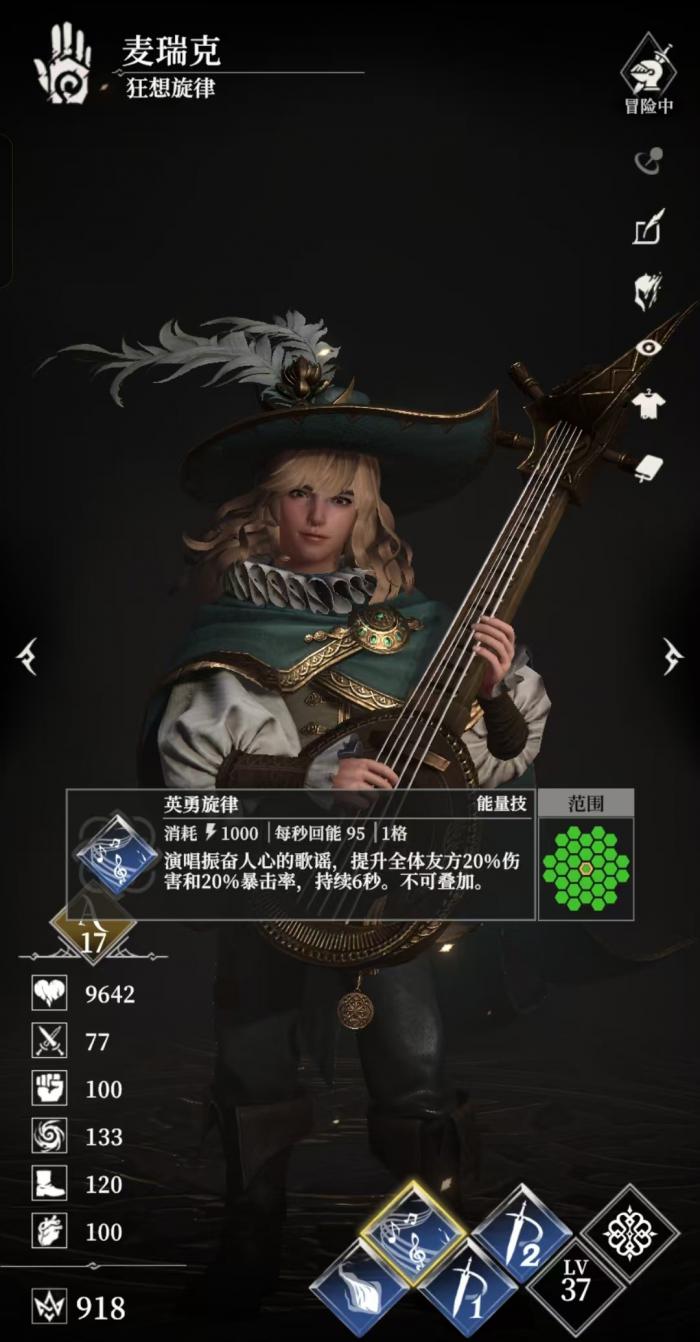Open the quill edit icon
The image size is (700, 1342).
coord(648,226)
